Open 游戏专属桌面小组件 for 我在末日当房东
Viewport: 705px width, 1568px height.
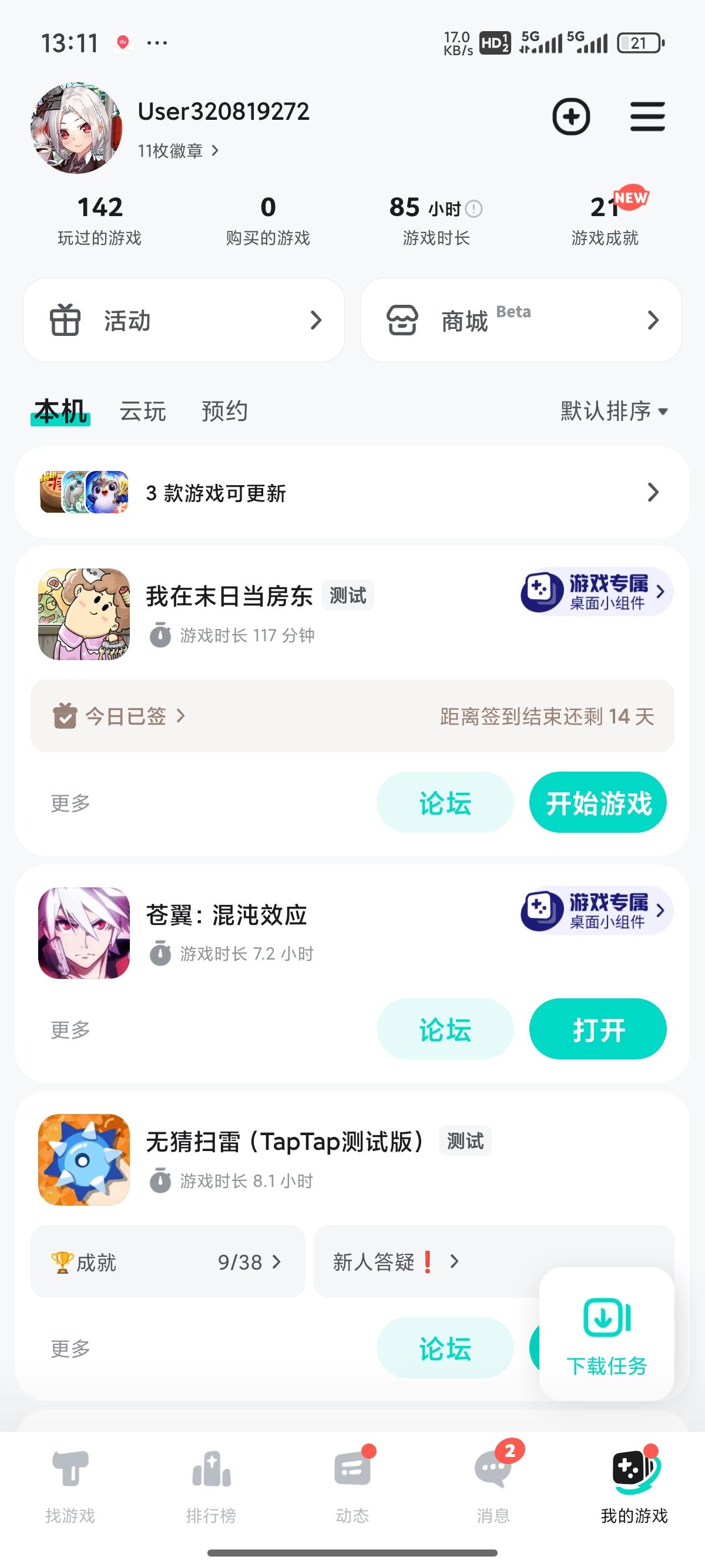[x=593, y=591]
